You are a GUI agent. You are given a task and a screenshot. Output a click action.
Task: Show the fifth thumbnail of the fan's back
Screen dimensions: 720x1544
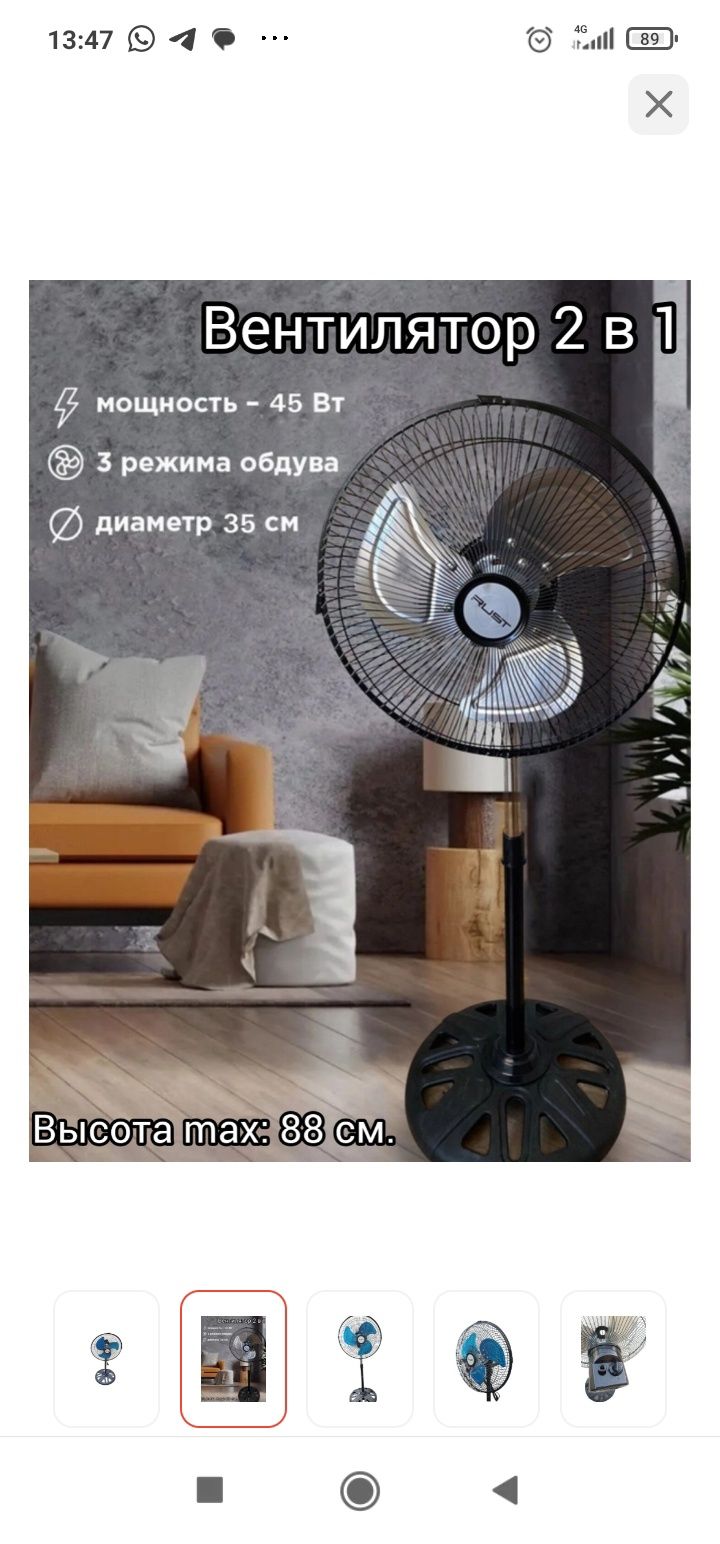click(612, 1358)
